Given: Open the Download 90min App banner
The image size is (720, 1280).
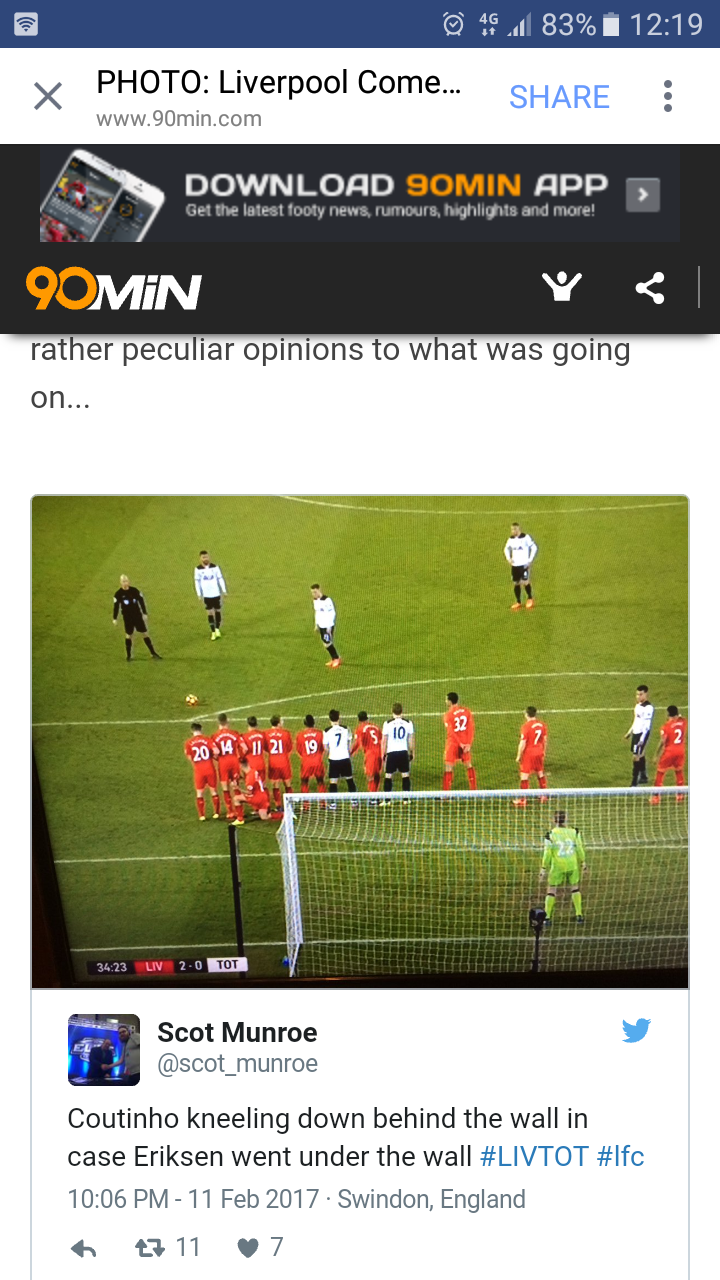Looking at the screenshot, I should tap(360, 193).
